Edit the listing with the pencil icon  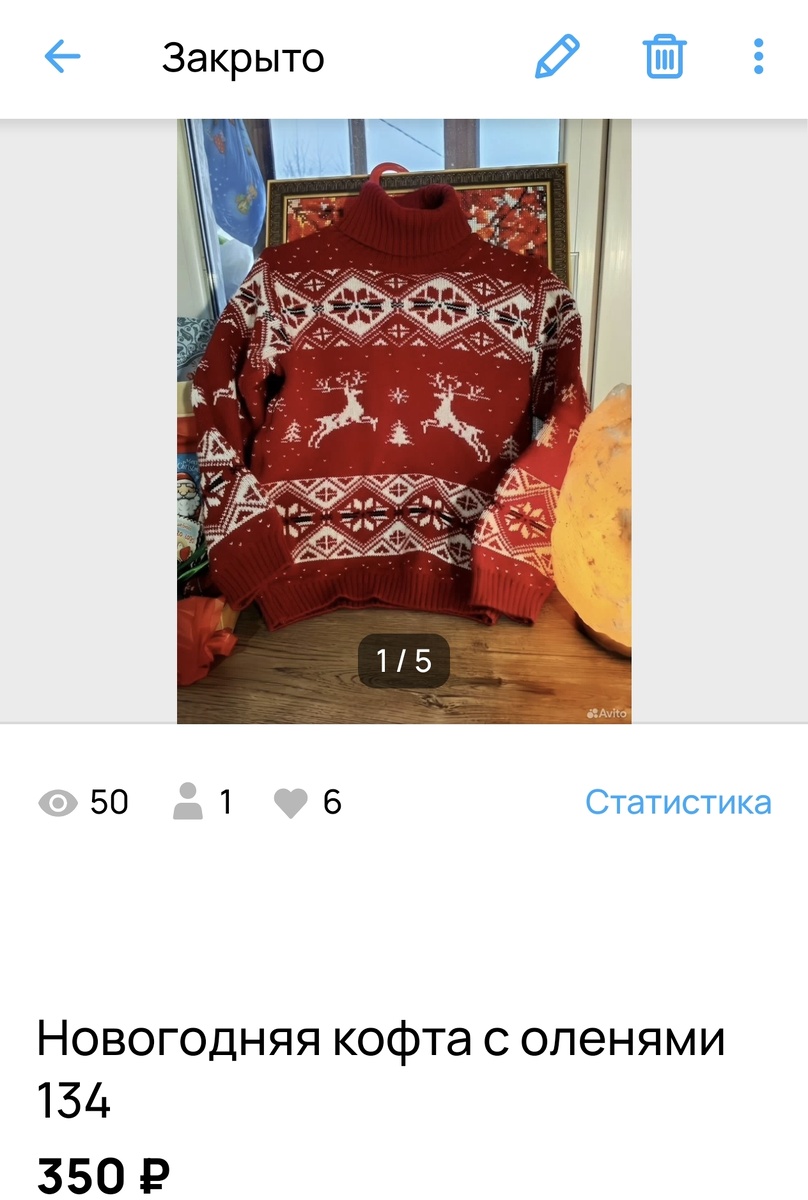tap(558, 57)
